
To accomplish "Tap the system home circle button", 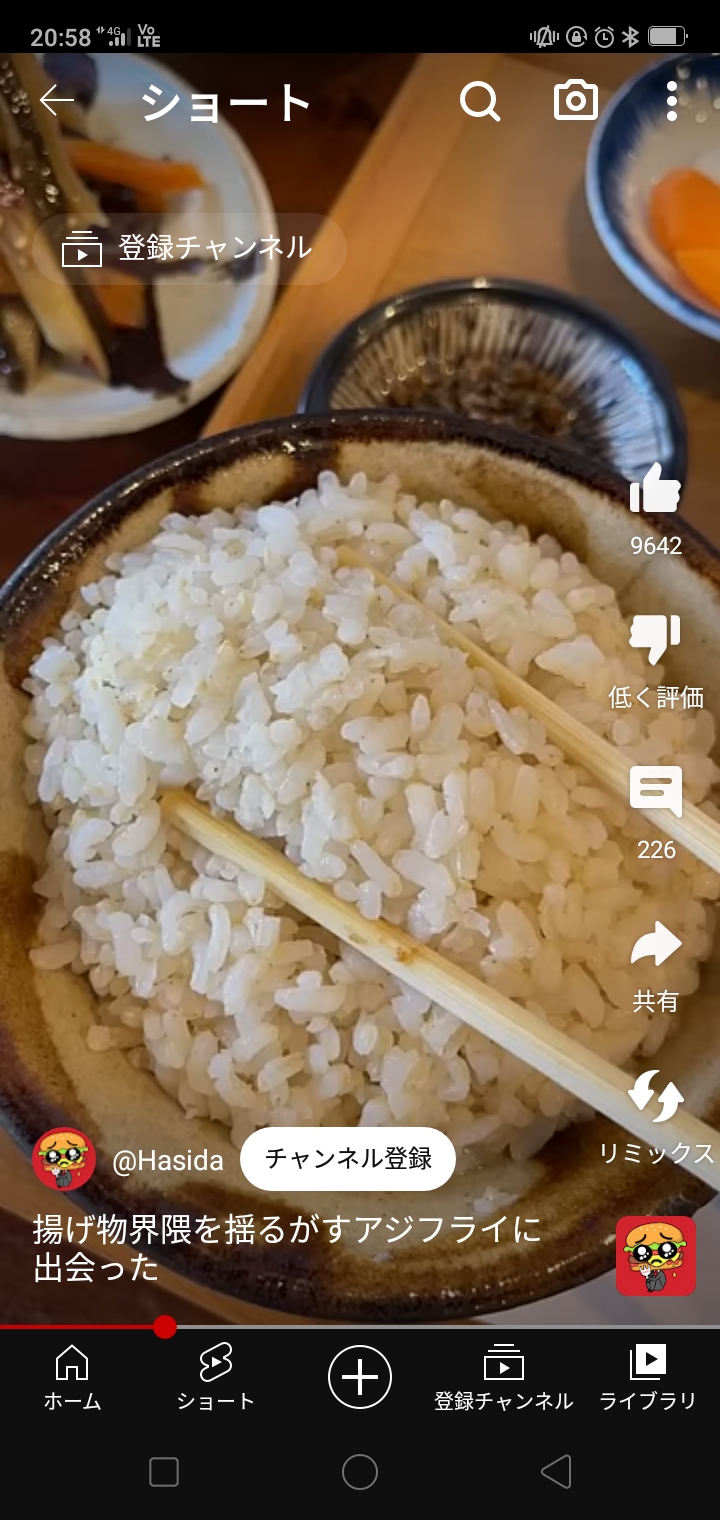I will [360, 1472].
